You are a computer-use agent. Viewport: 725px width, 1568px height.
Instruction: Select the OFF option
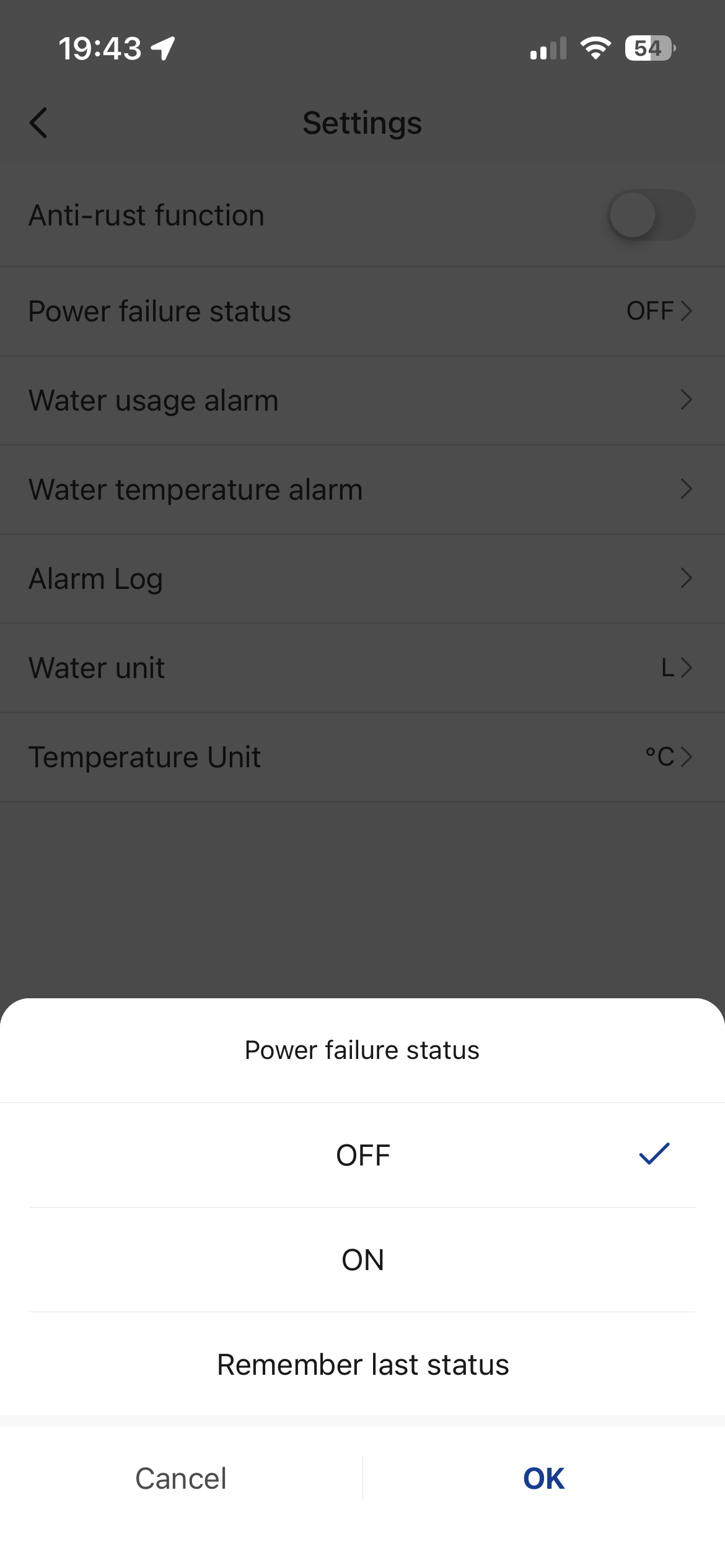(x=362, y=1156)
